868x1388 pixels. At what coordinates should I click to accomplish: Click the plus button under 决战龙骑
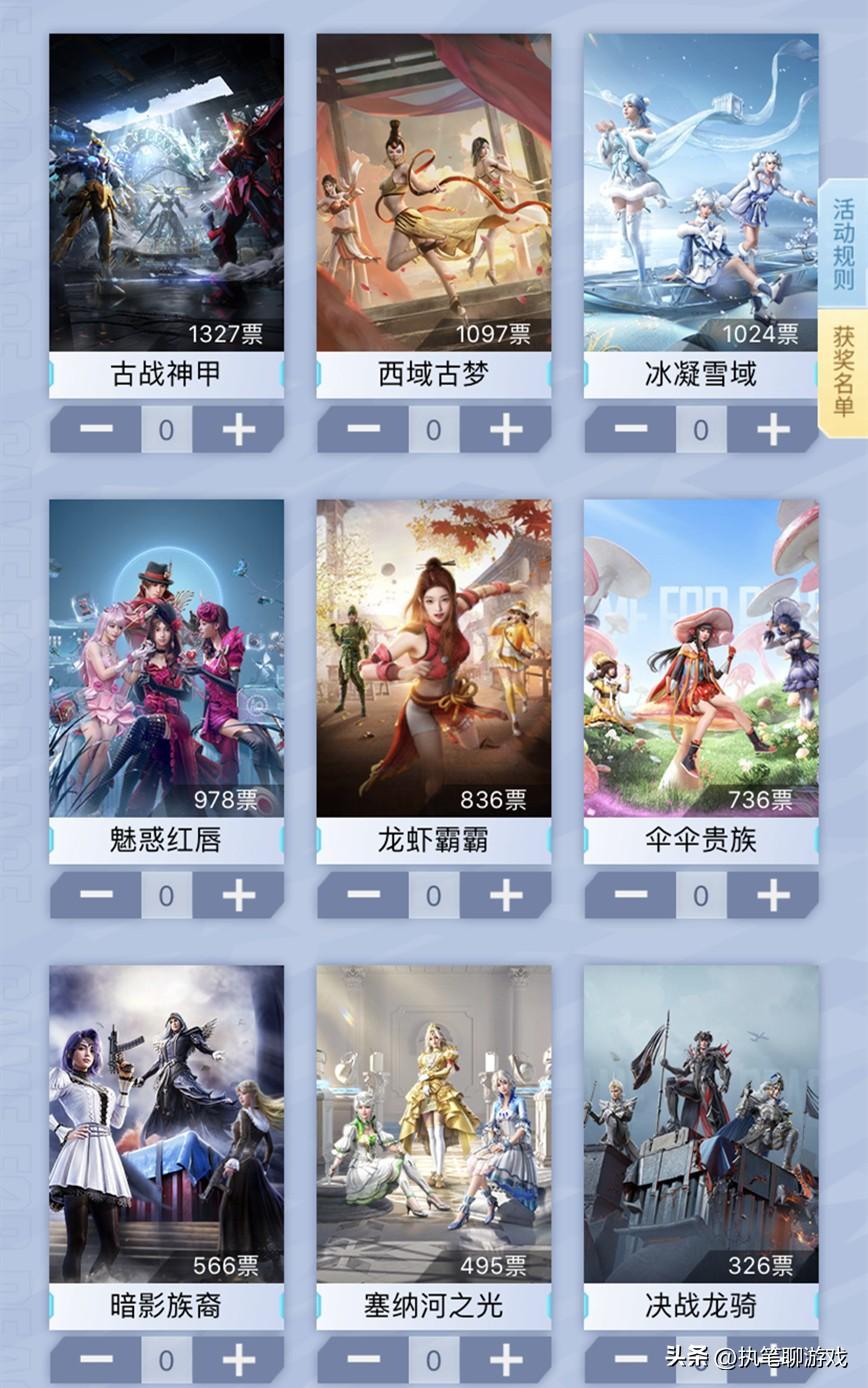(x=769, y=1358)
